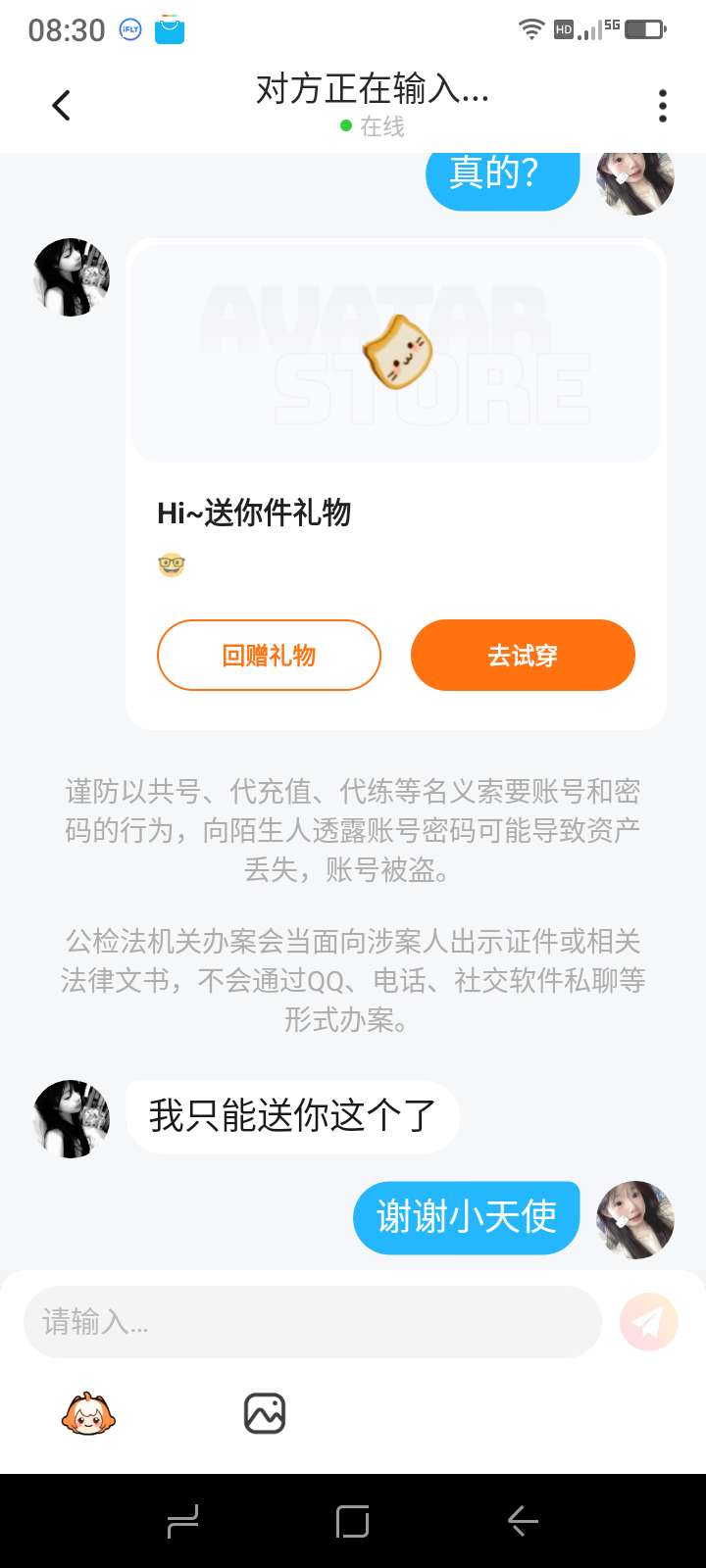Tap the 回赠礼物 button
This screenshot has height=1568, width=706.
pyautogui.click(x=269, y=656)
